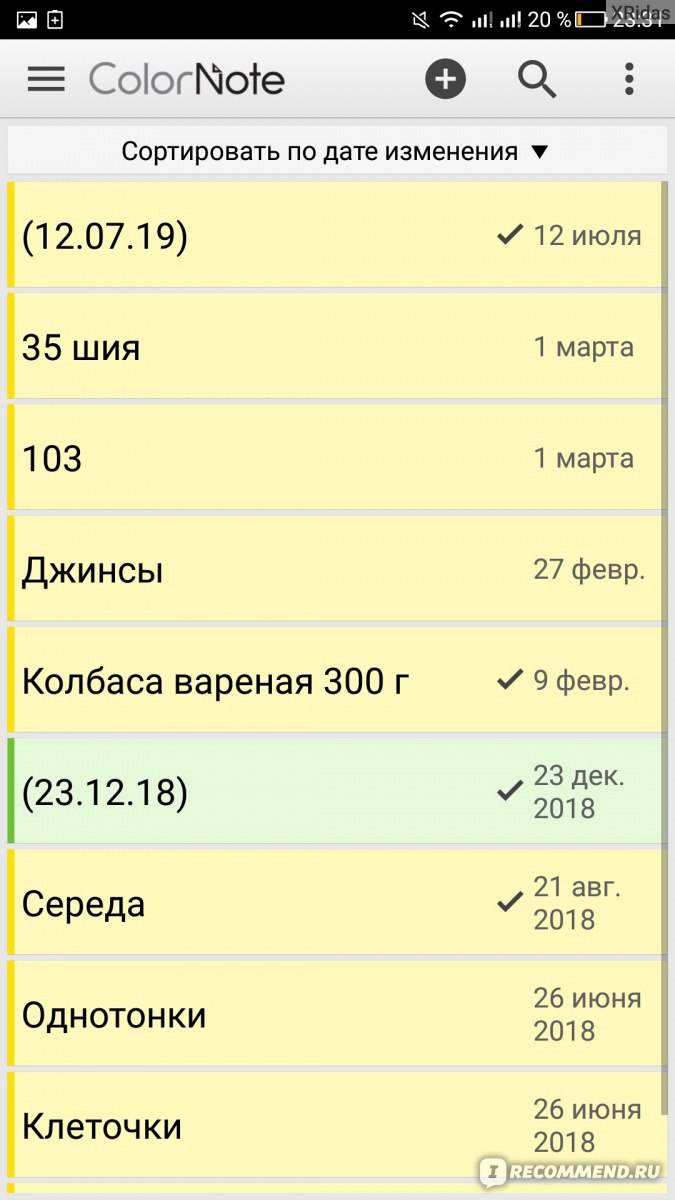Viewport: 675px width, 1200px height.
Task: Open the Джинсы note
Action: 337,569
